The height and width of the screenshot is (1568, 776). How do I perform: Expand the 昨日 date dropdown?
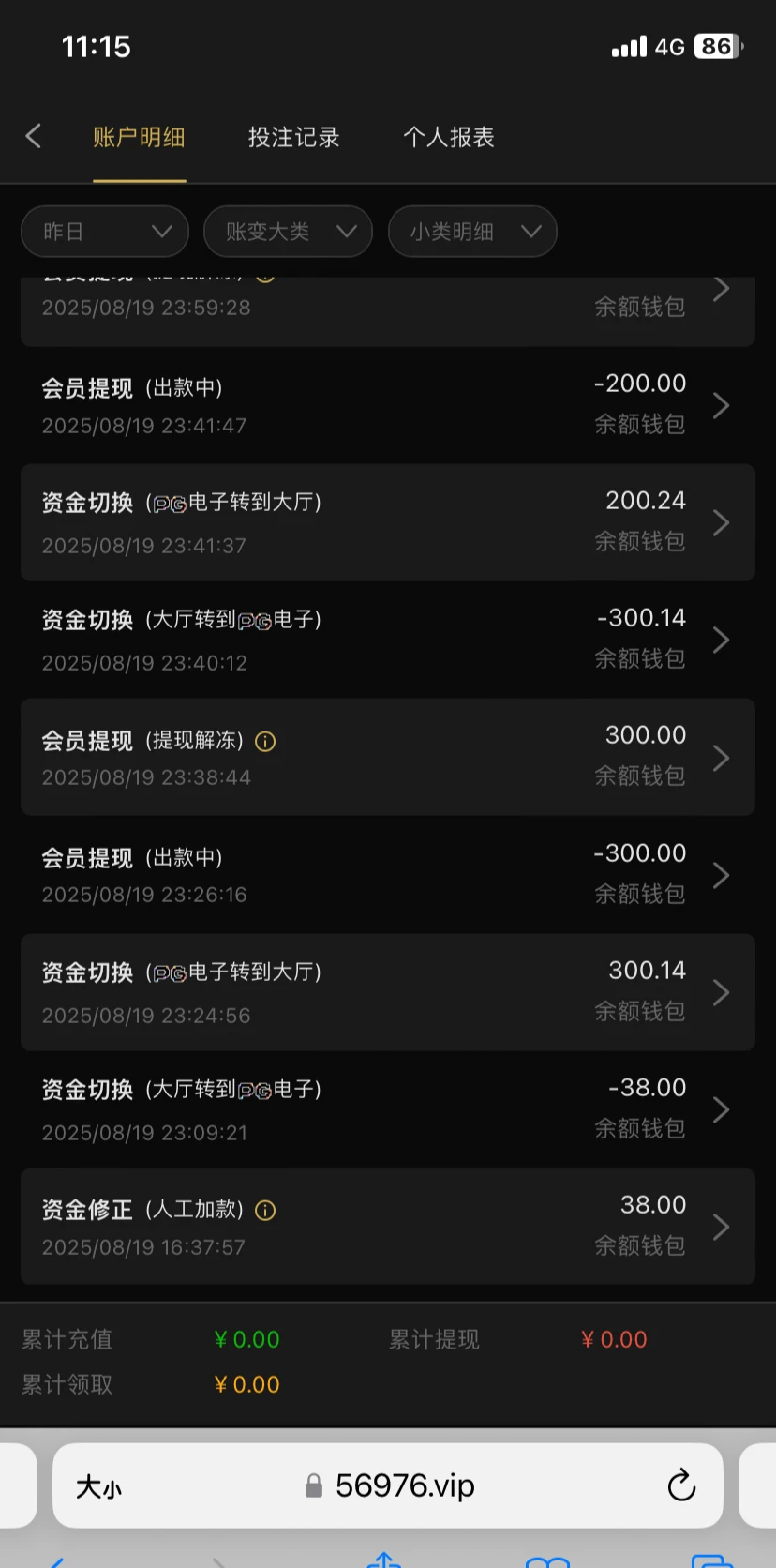(x=105, y=232)
